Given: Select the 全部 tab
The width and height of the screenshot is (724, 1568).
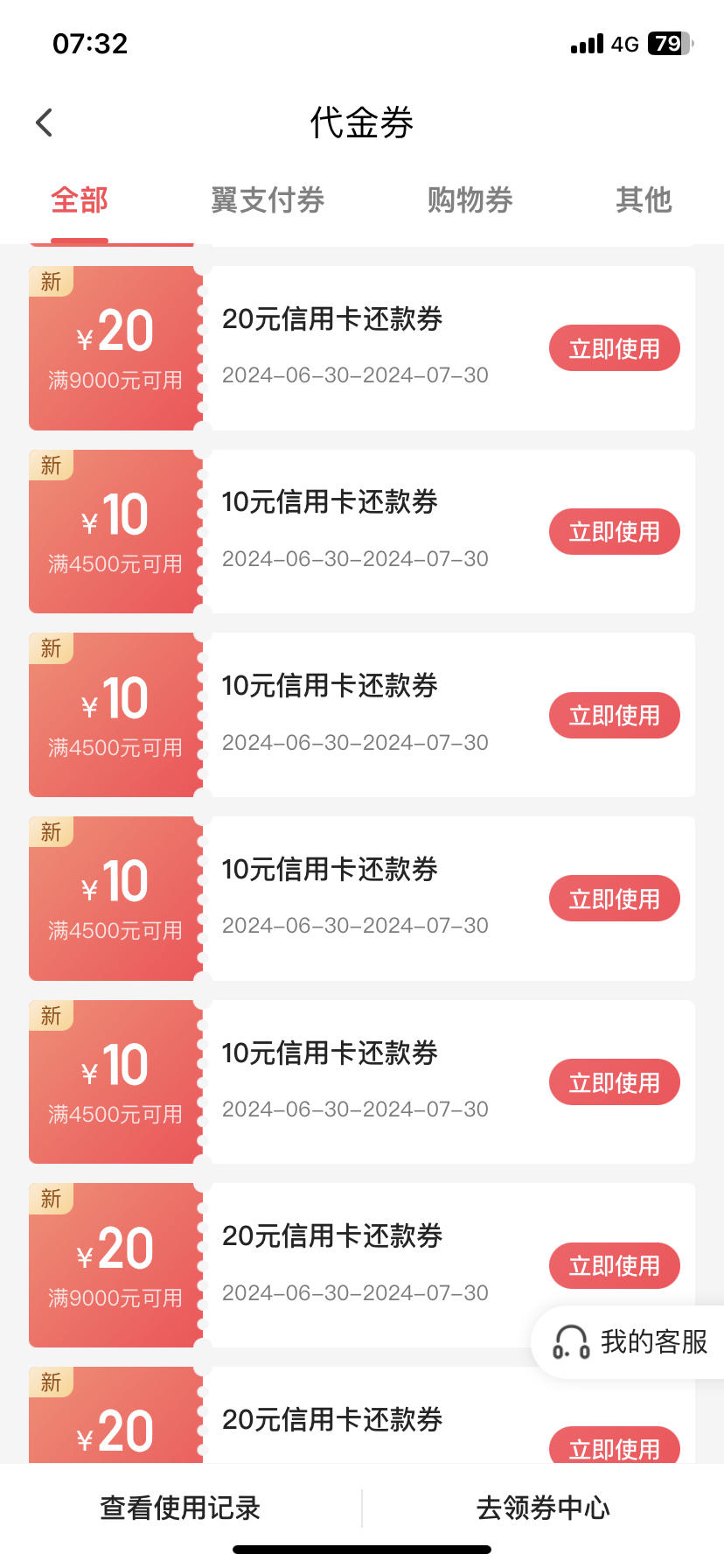Looking at the screenshot, I should coord(80,200).
